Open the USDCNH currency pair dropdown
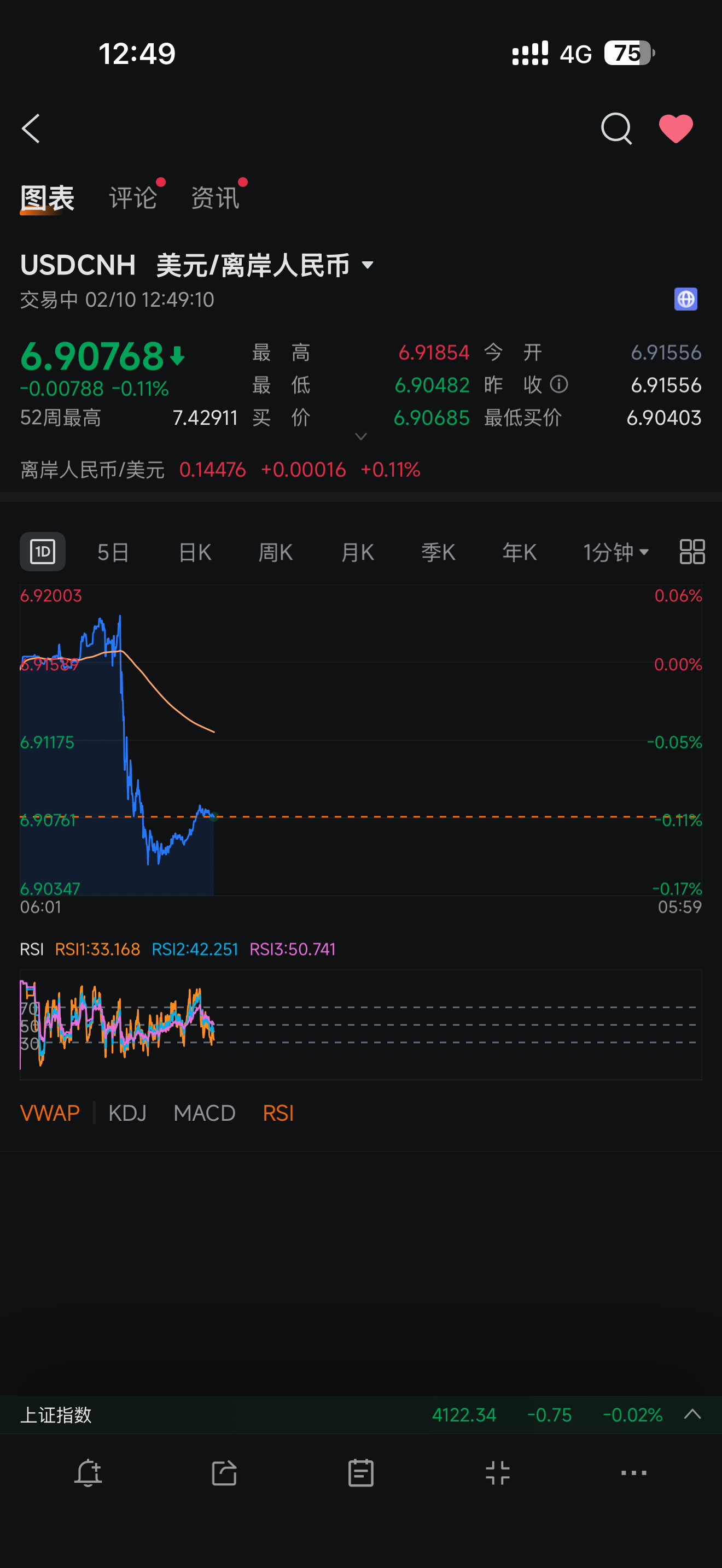The image size is (722, 1568). pos(368,265)
